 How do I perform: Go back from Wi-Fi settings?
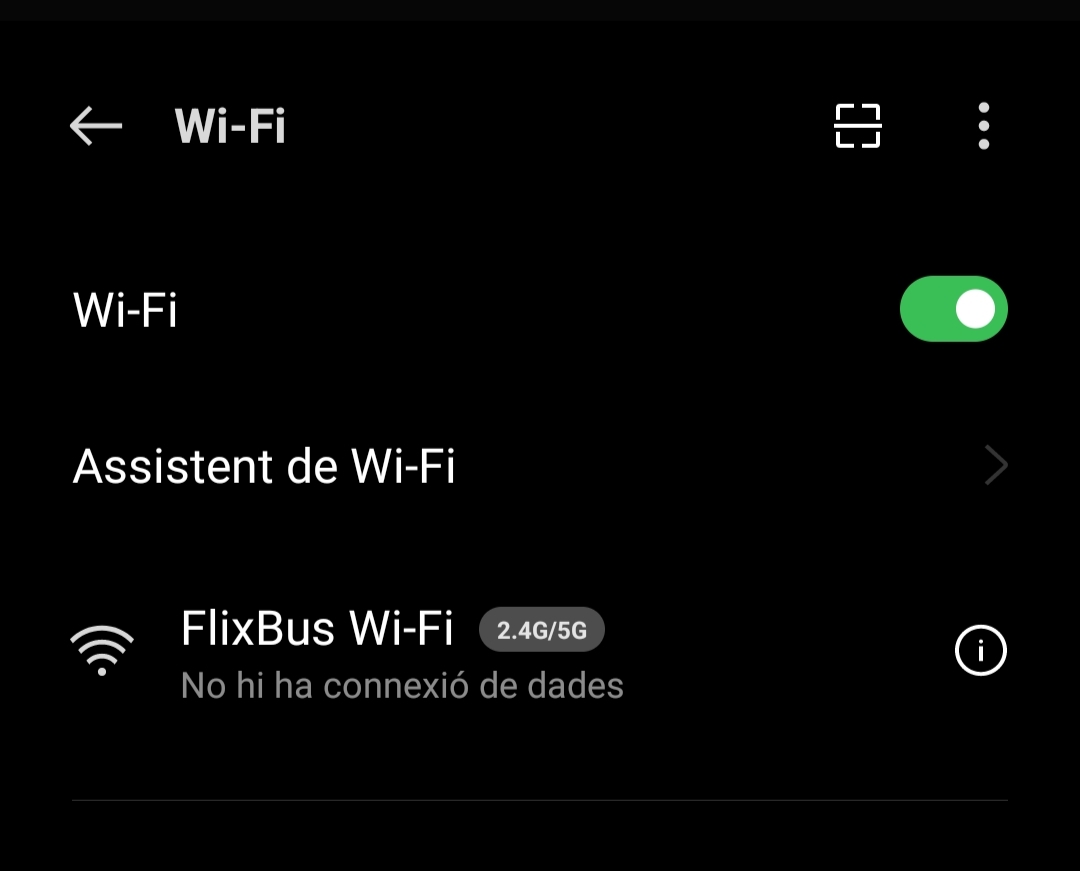coord(96,126)
